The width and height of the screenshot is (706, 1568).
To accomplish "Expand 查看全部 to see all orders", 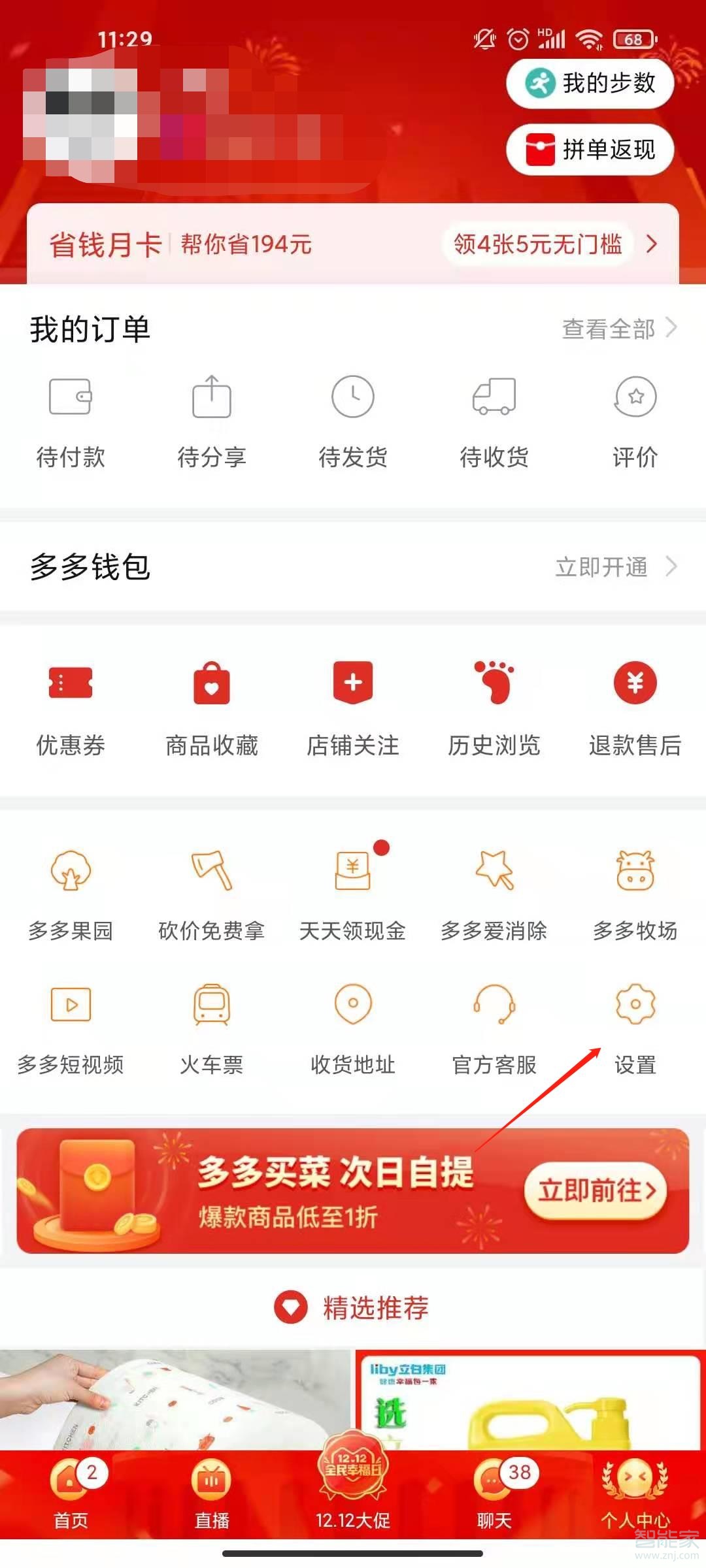I will coord(618,331).
